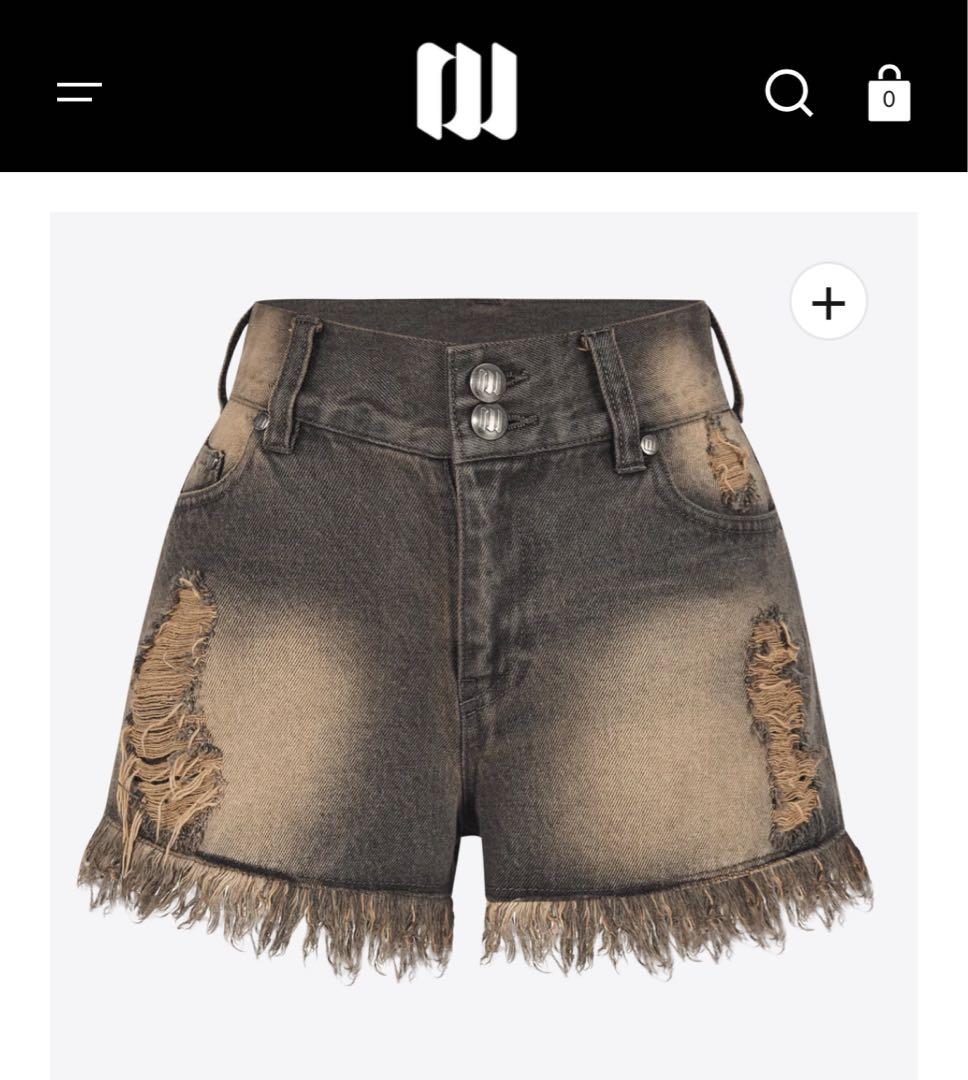Enlarge the product photo using the circular plus
Image resolution: width=968 pixels, height=1080 pixels.
828,303
